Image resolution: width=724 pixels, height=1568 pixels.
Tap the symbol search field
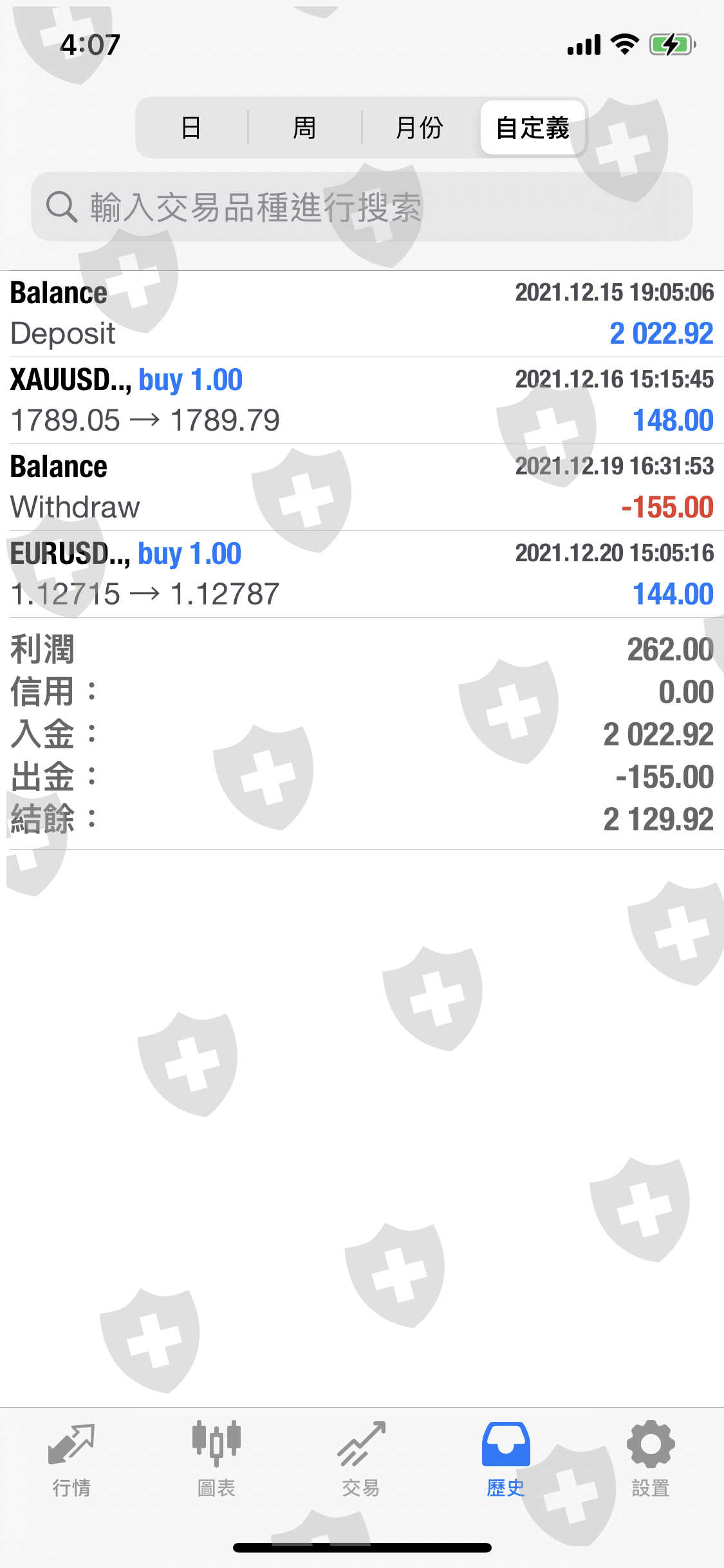click(x=362, y=207)
